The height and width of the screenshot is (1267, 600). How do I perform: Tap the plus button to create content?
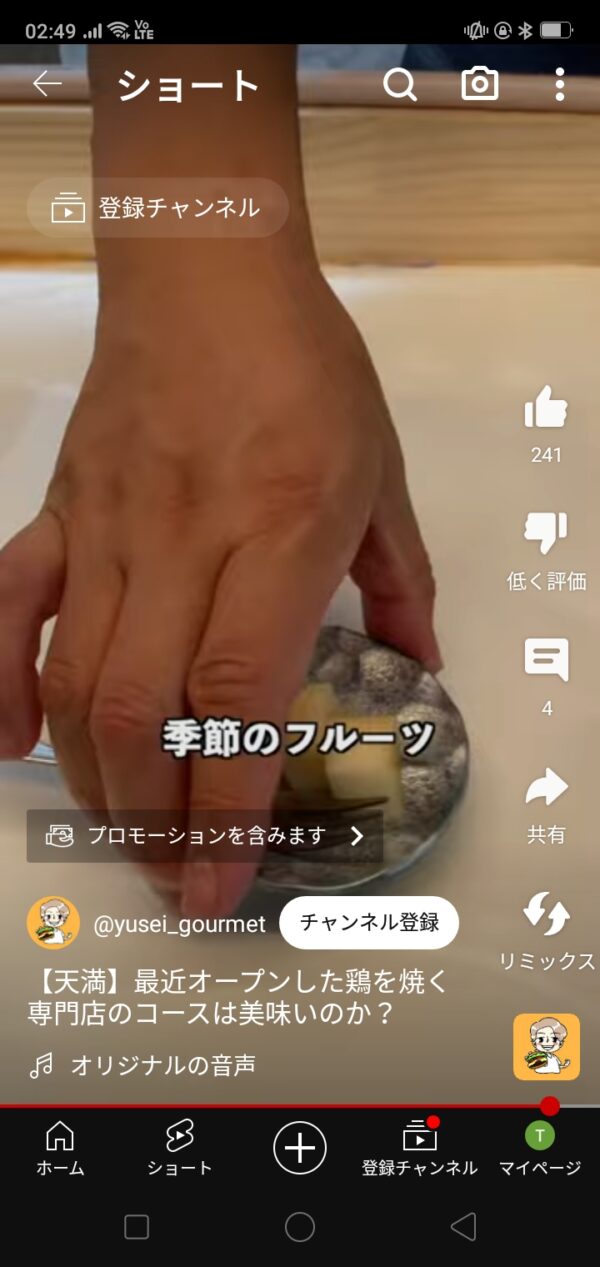pyautogui.click(x=300, y=1146)
